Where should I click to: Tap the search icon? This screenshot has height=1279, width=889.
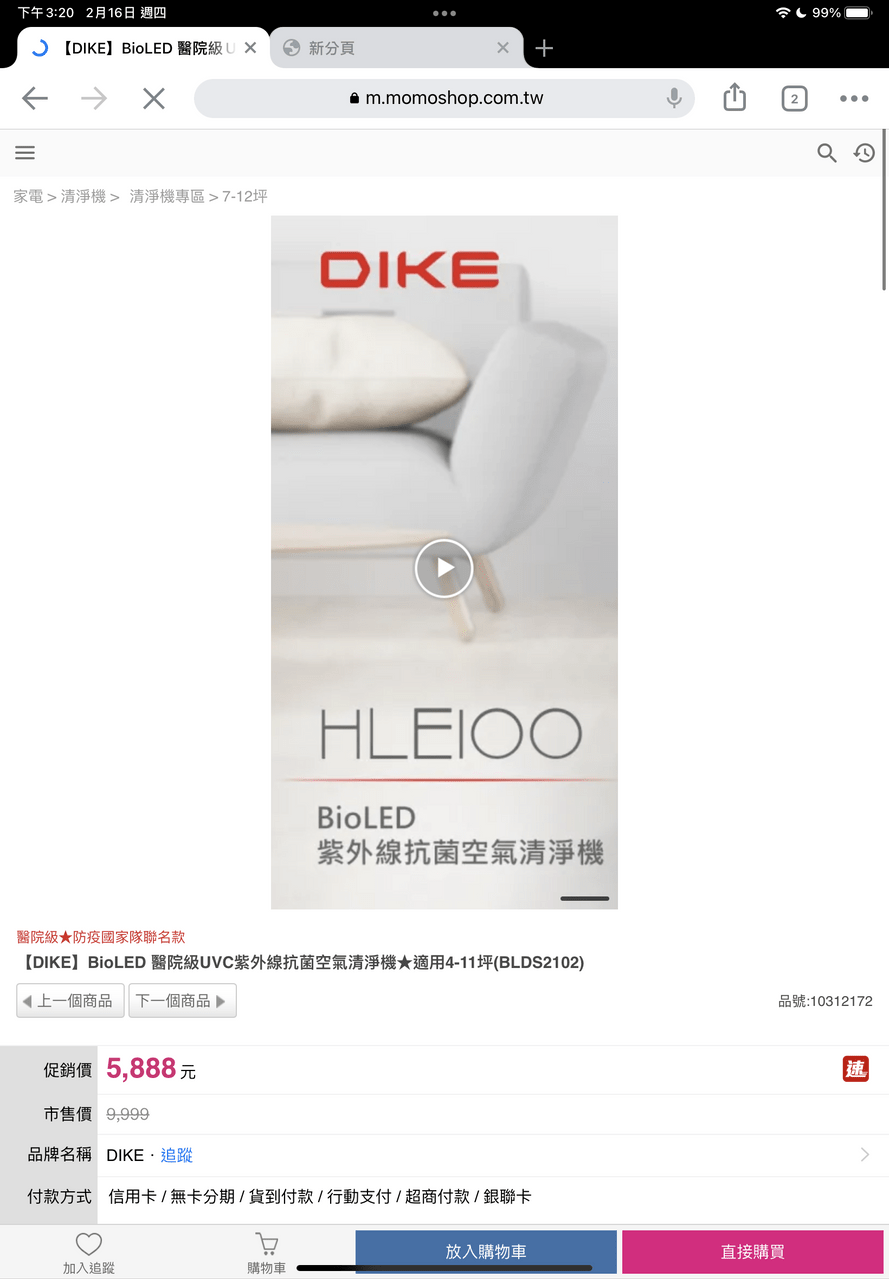point(826,152)
